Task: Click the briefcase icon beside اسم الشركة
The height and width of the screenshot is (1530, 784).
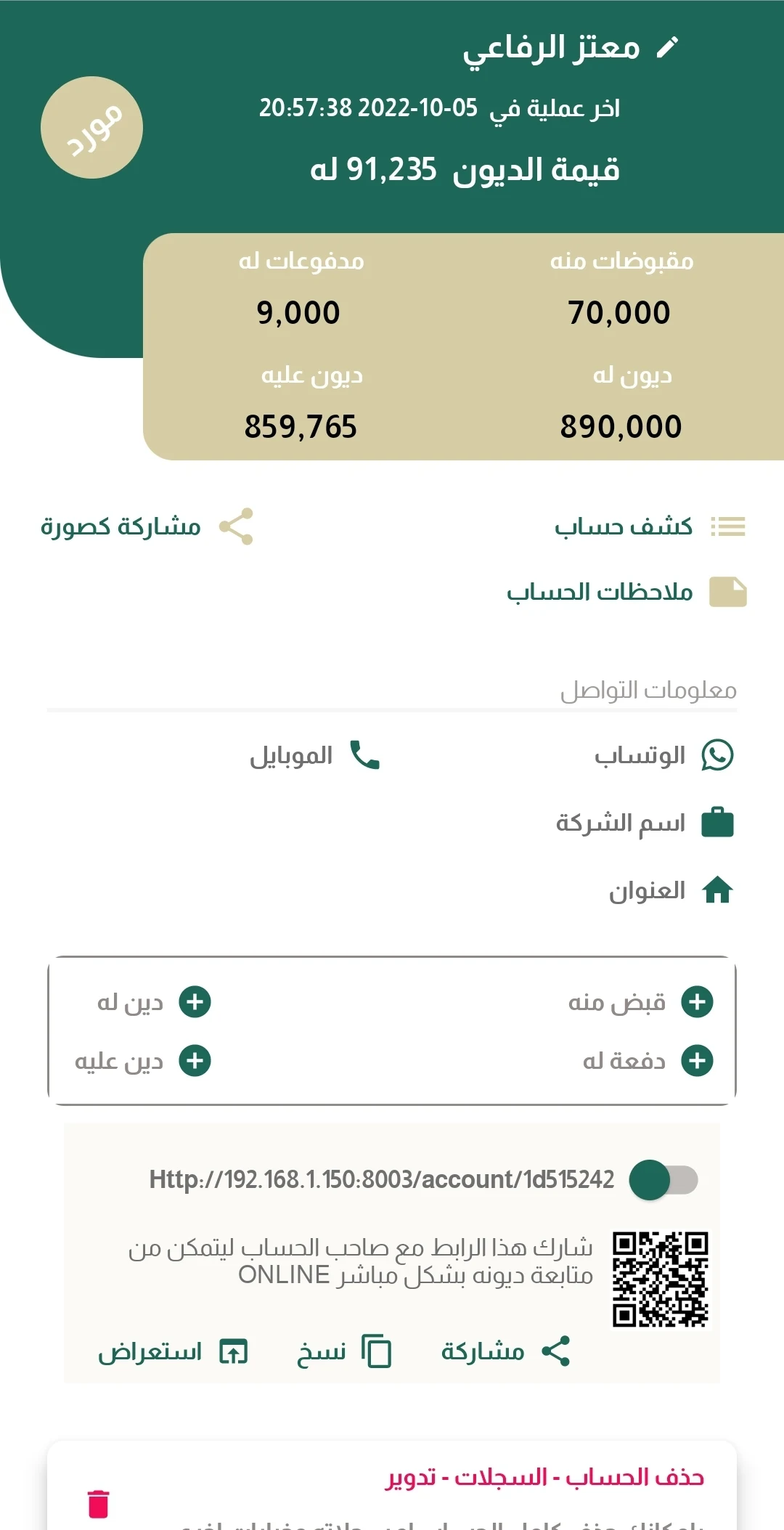Action: [x=720, y=823]
